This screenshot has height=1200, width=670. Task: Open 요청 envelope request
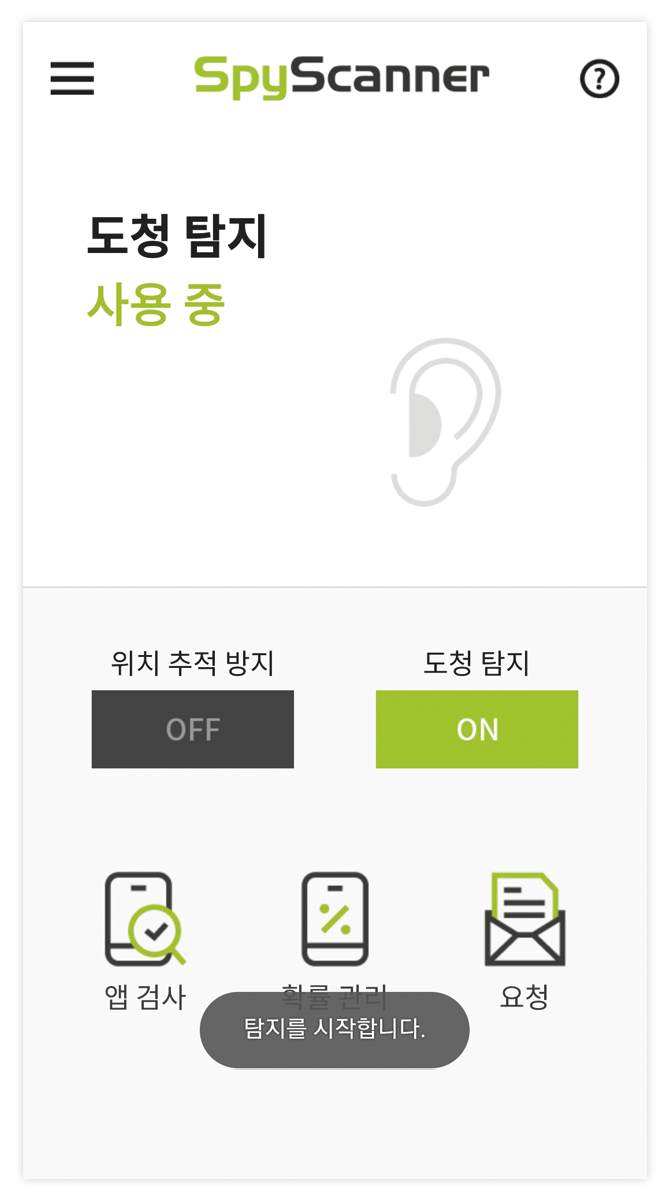tap(525, 920)
